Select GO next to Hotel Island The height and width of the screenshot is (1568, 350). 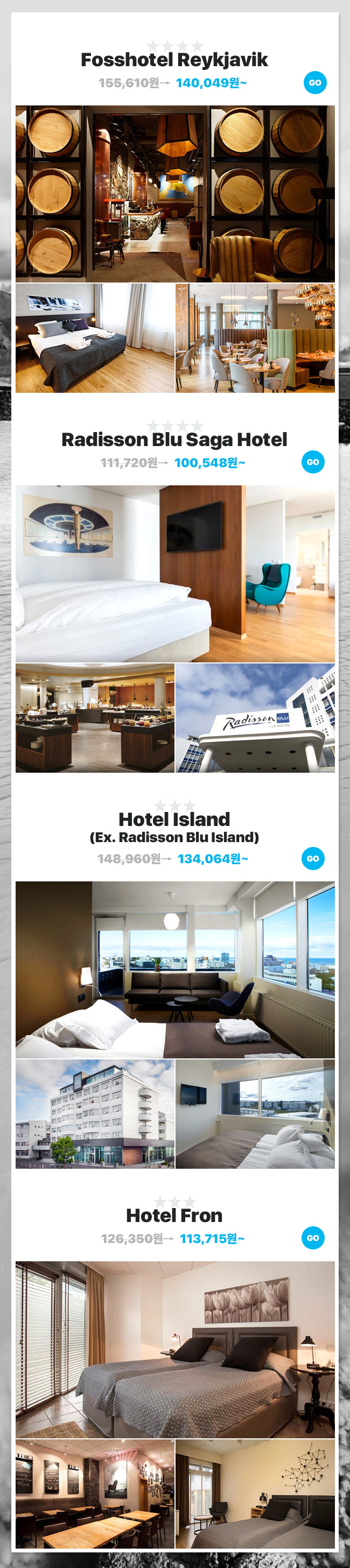313,858
